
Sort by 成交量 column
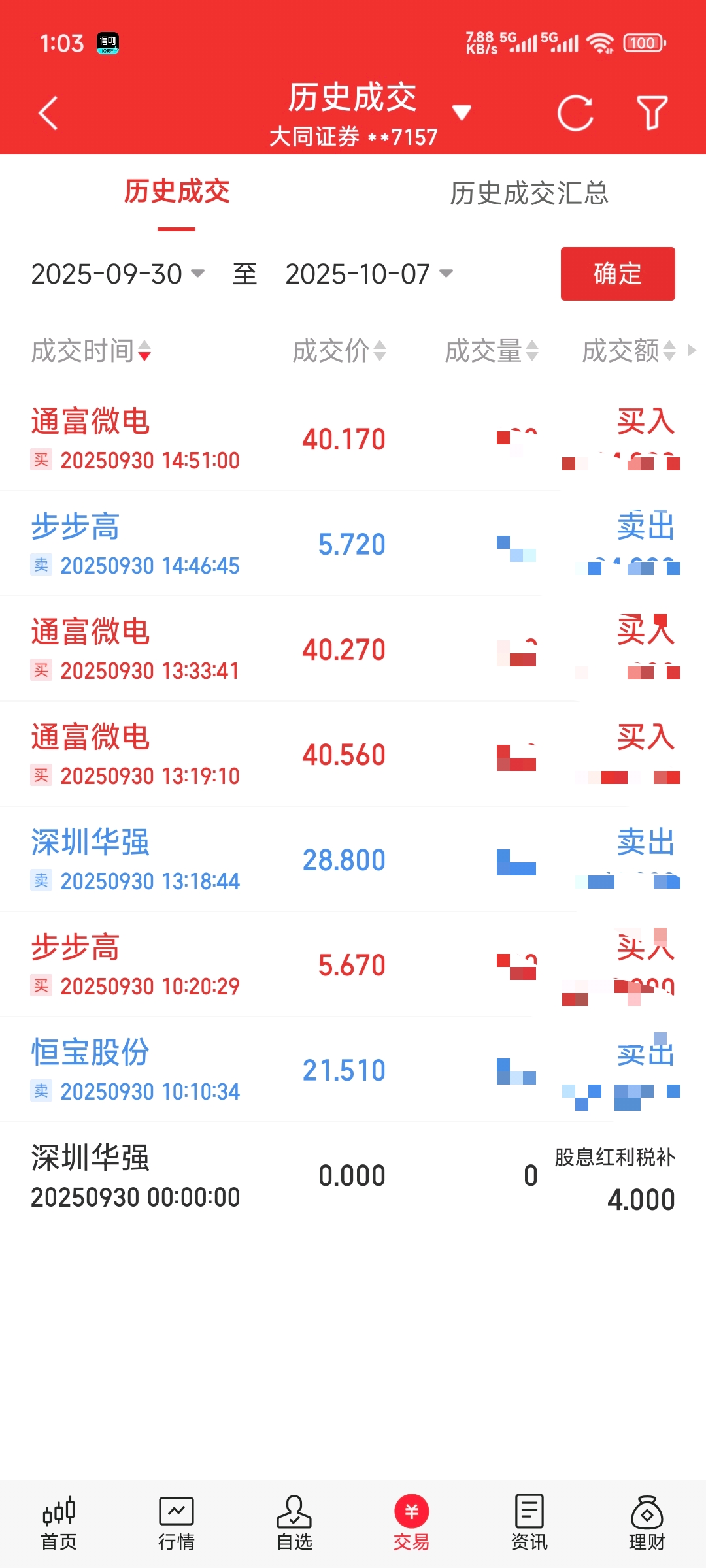pos(492,351)
